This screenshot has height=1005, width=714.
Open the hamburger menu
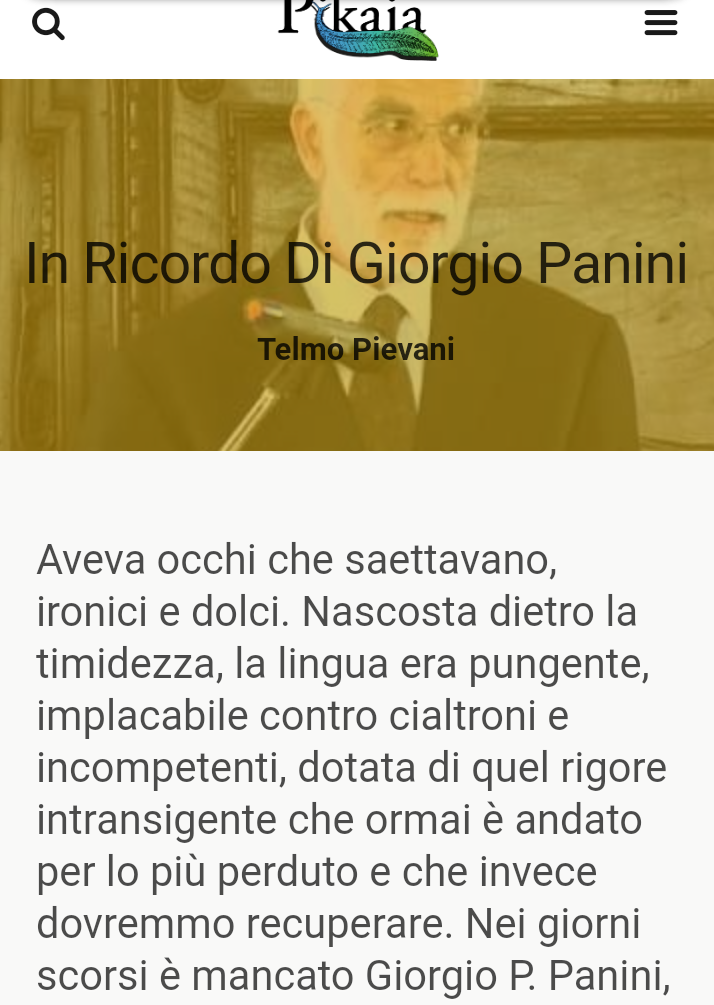(x=660, y=23)
